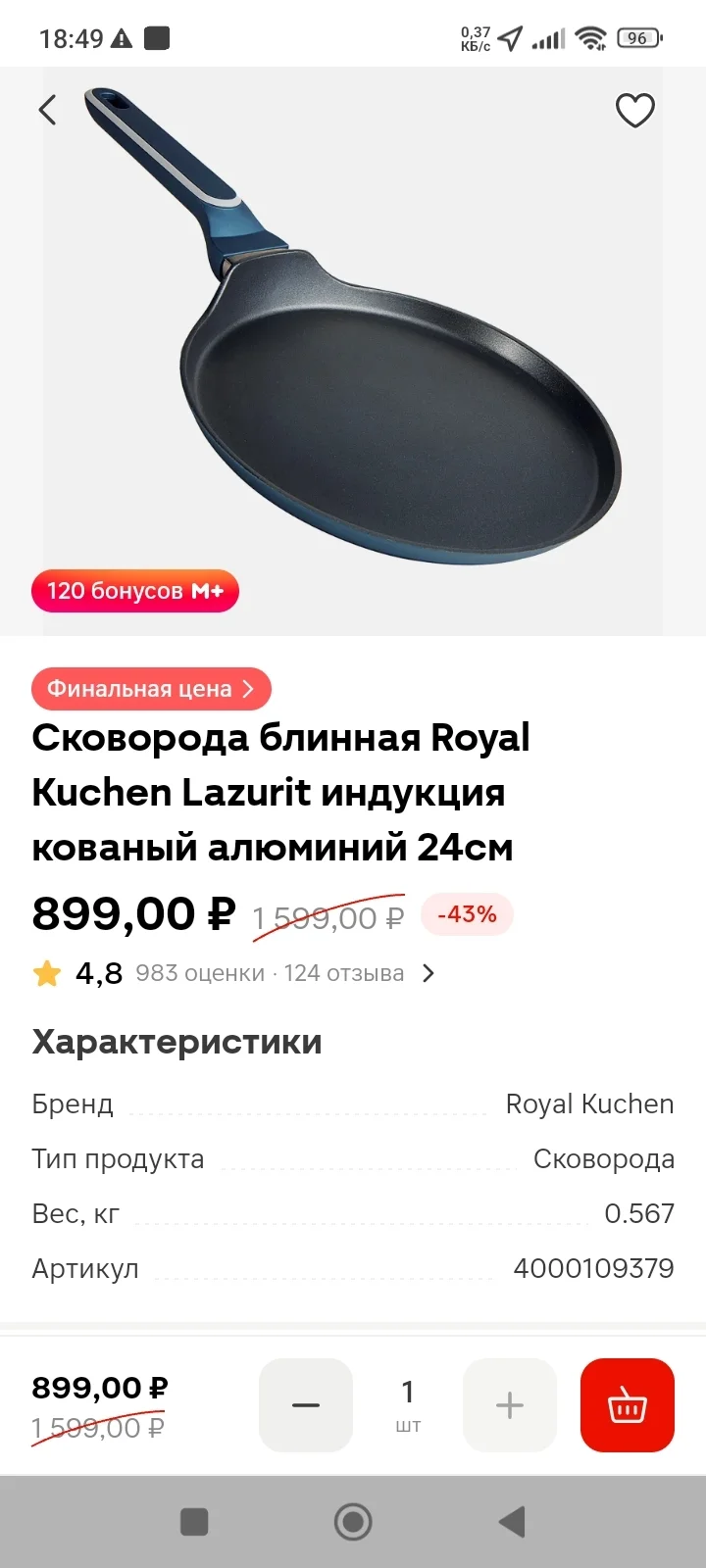The image size is (706, 1568).
Task: Increase quantity with the plus button
Action: click(510, 1405)
